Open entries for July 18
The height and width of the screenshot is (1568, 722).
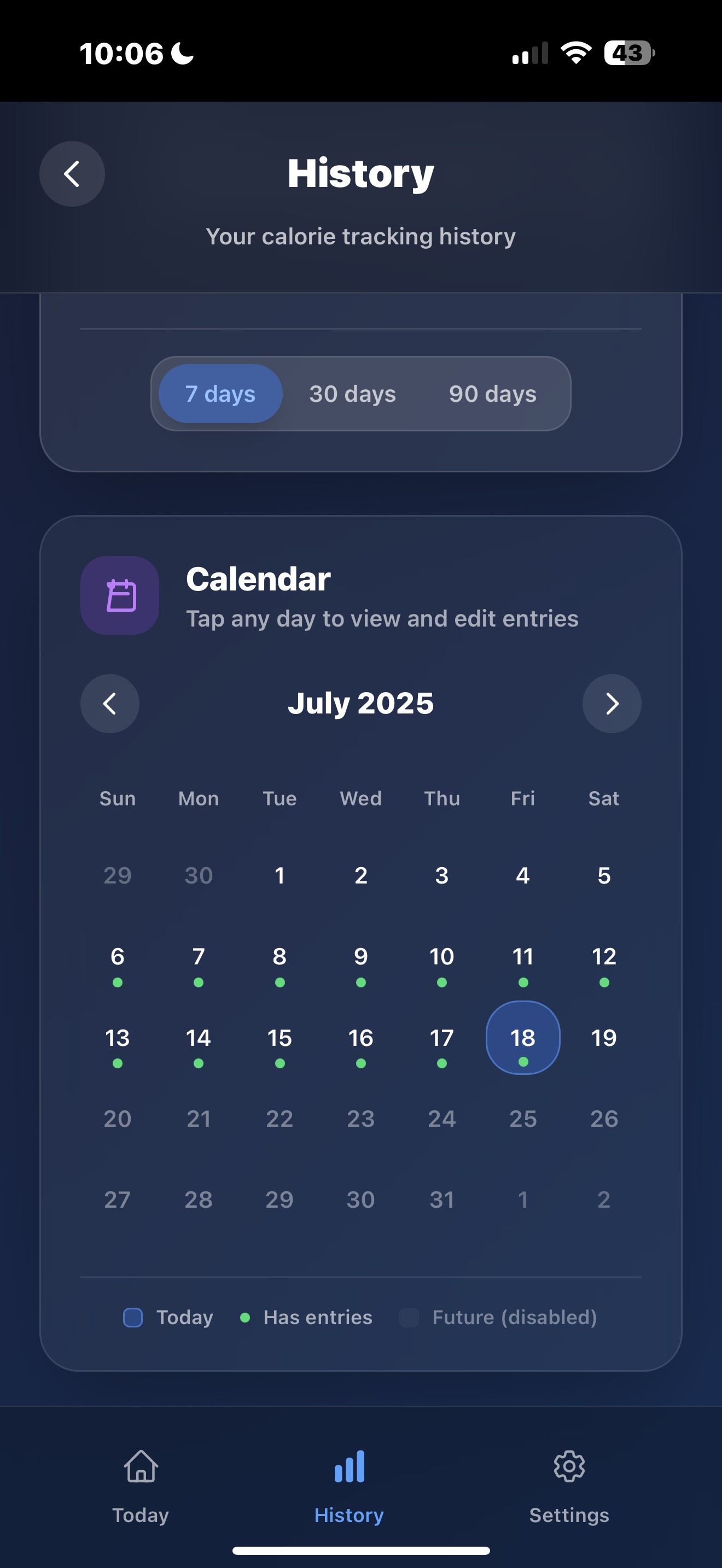(523, 1038)
